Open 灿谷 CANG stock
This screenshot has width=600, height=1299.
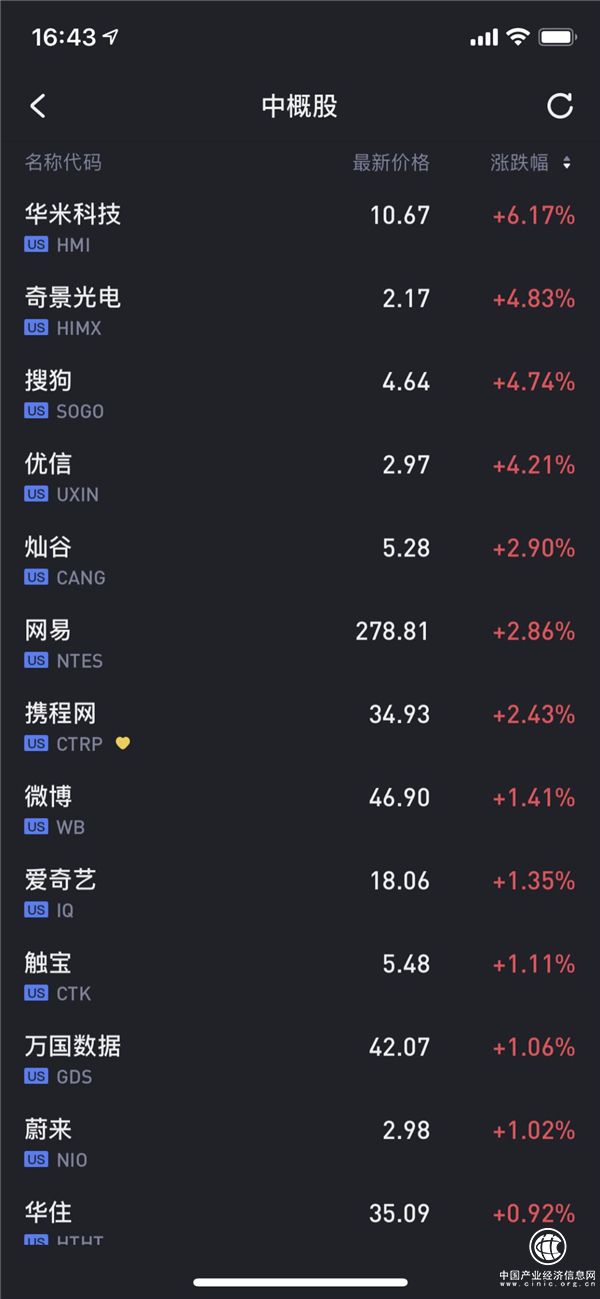point(300,560)
